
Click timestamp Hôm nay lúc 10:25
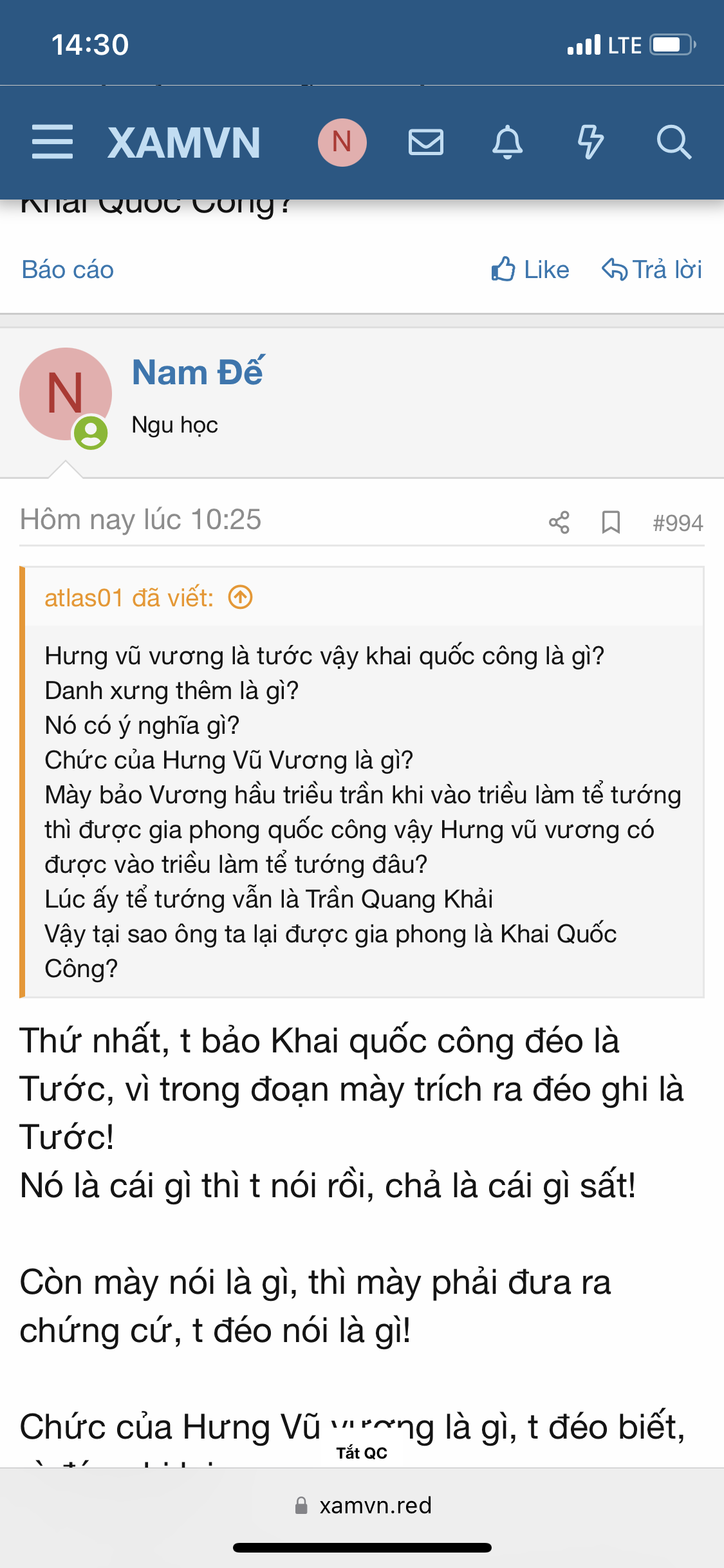click(140, 521)
